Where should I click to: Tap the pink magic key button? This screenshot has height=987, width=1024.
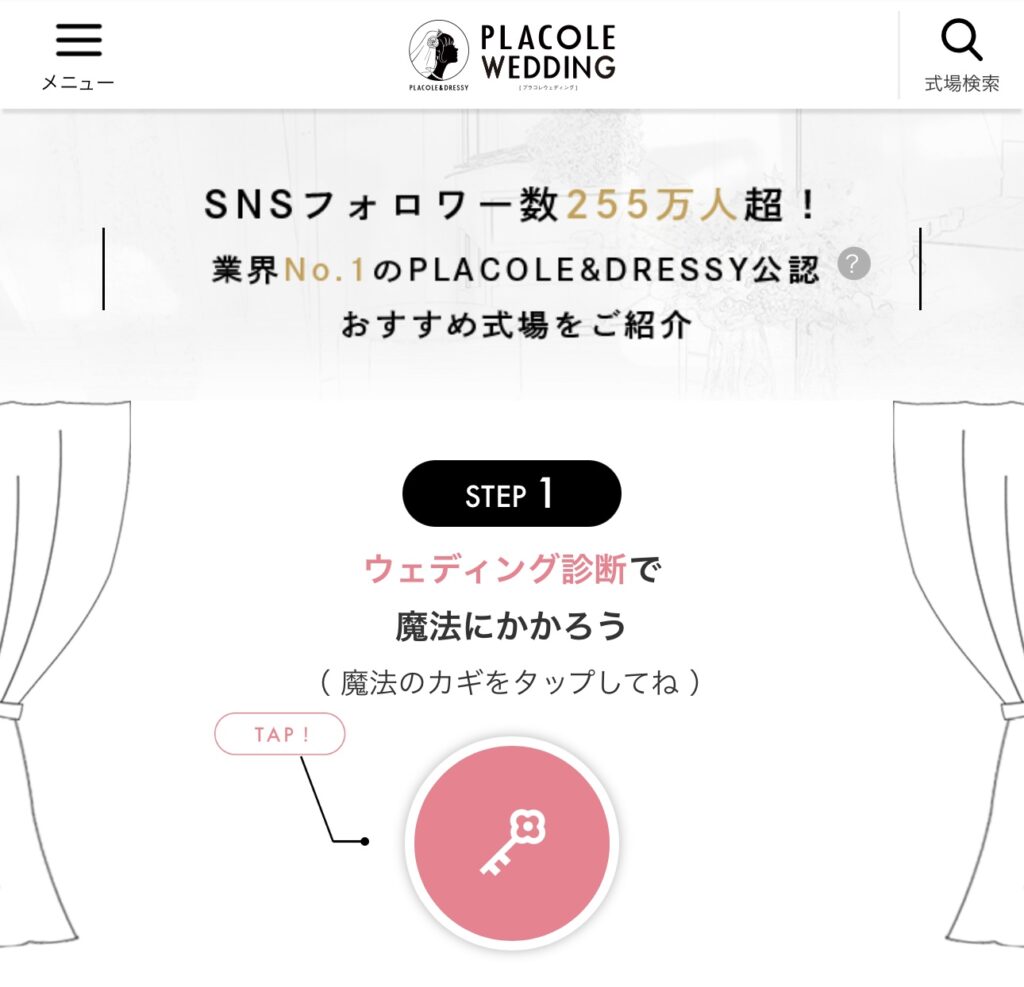click(512, 843)
